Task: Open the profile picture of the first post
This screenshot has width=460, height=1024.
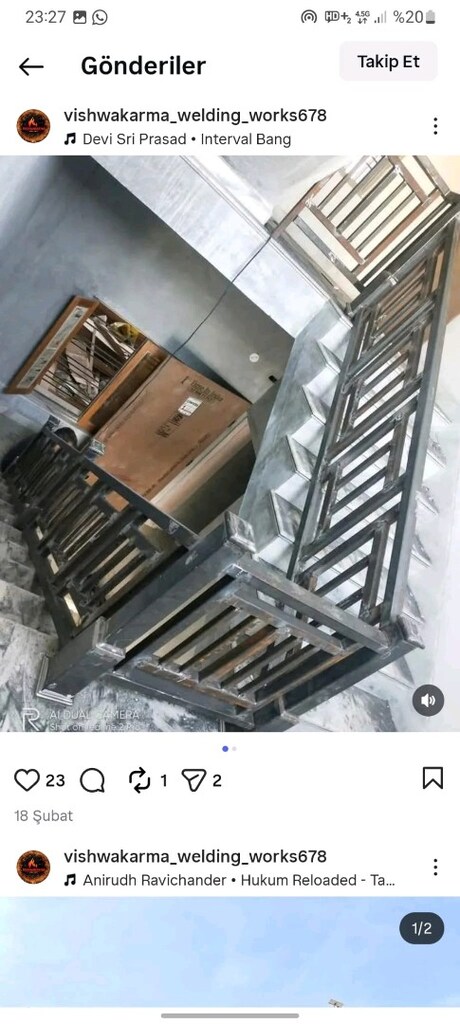Action: 33,126
